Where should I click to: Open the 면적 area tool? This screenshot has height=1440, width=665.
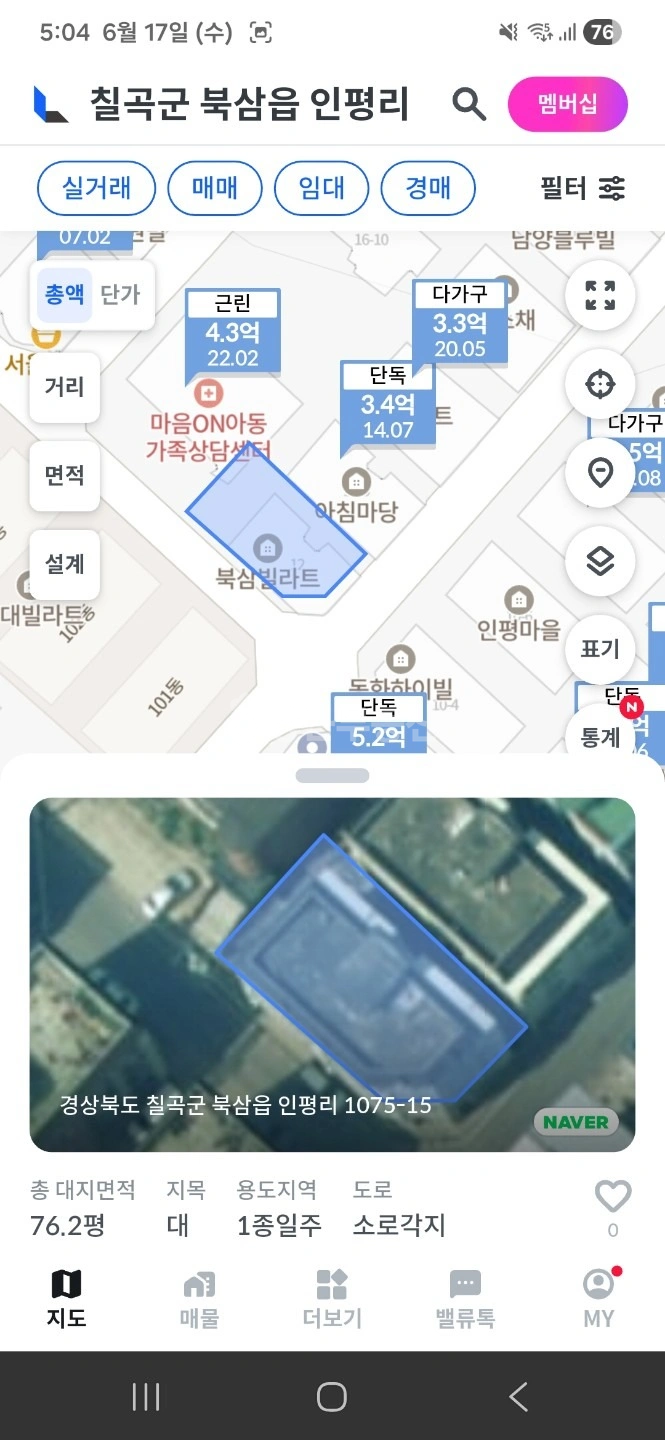(65, 475)
